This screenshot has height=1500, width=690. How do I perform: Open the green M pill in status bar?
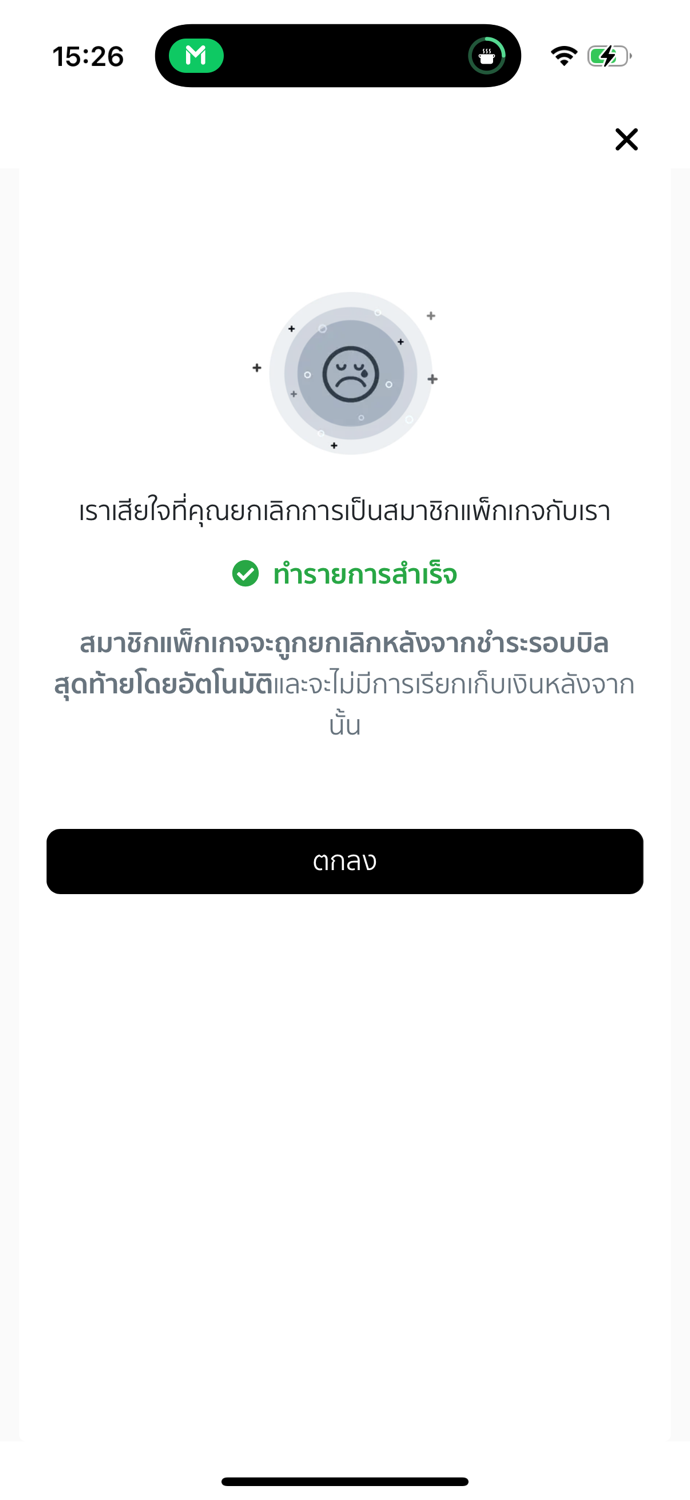pos(196,56)
